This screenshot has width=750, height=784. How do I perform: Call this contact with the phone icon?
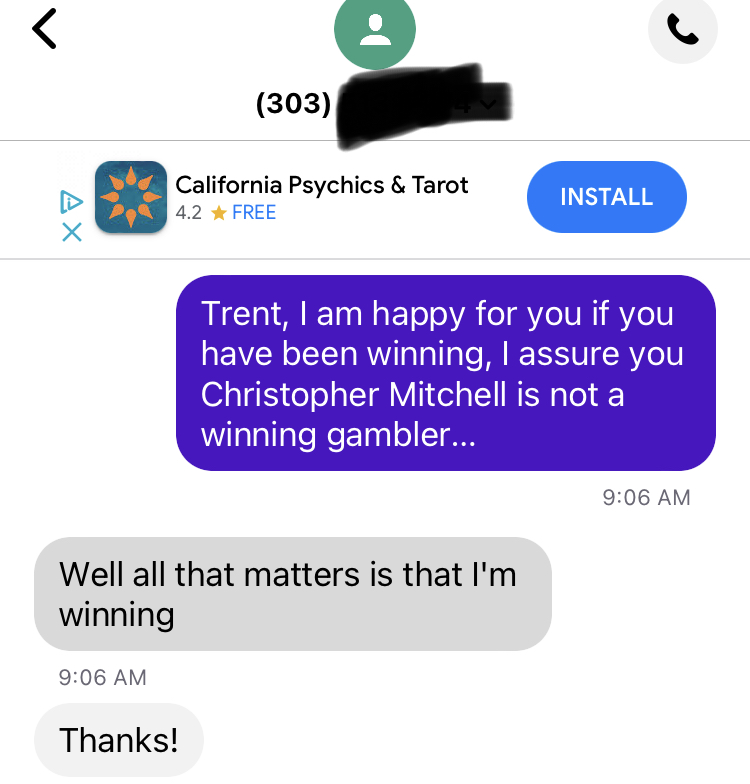(x=682, y=30)
